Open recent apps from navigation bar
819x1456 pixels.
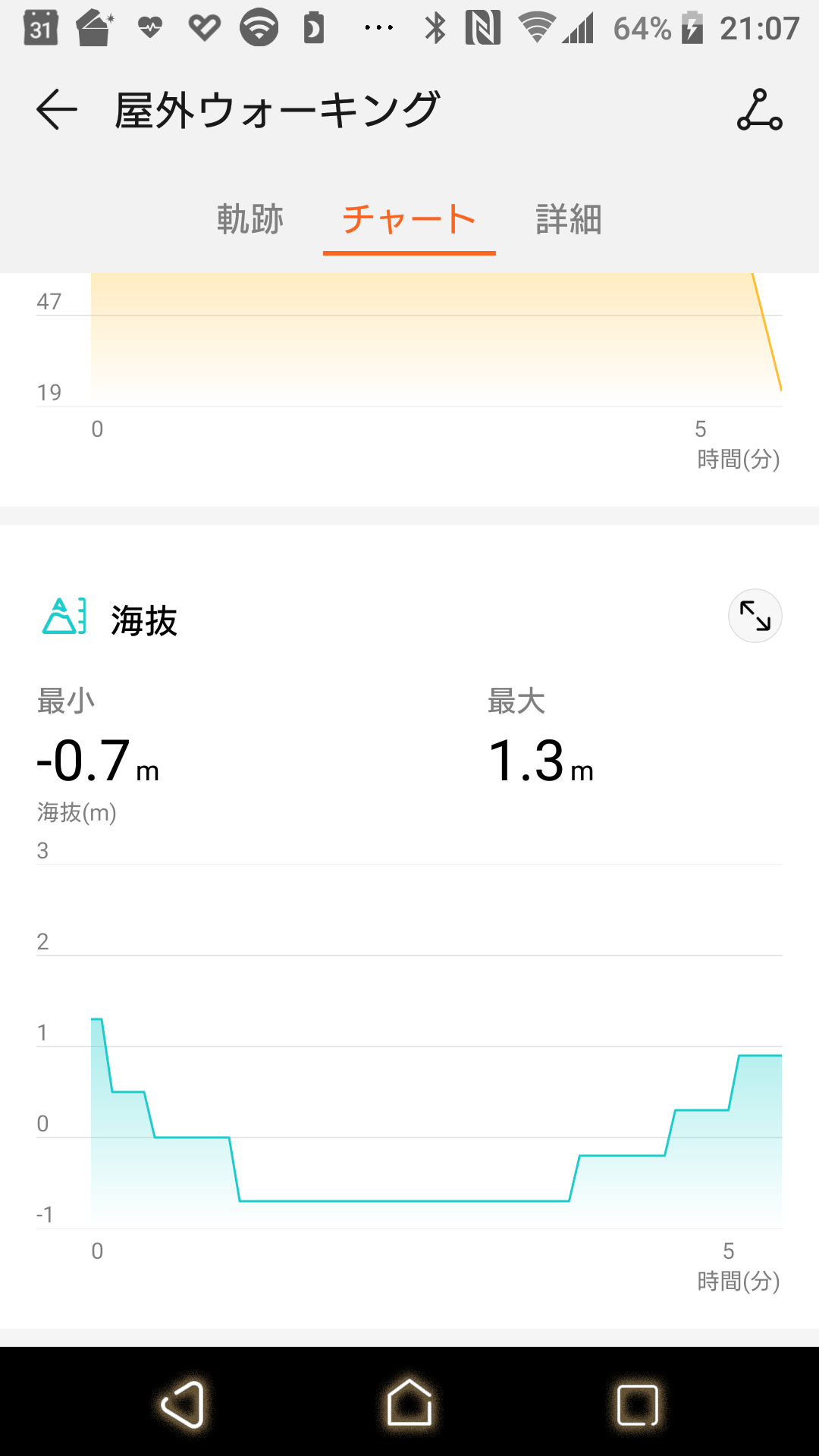coord(638,1404)
